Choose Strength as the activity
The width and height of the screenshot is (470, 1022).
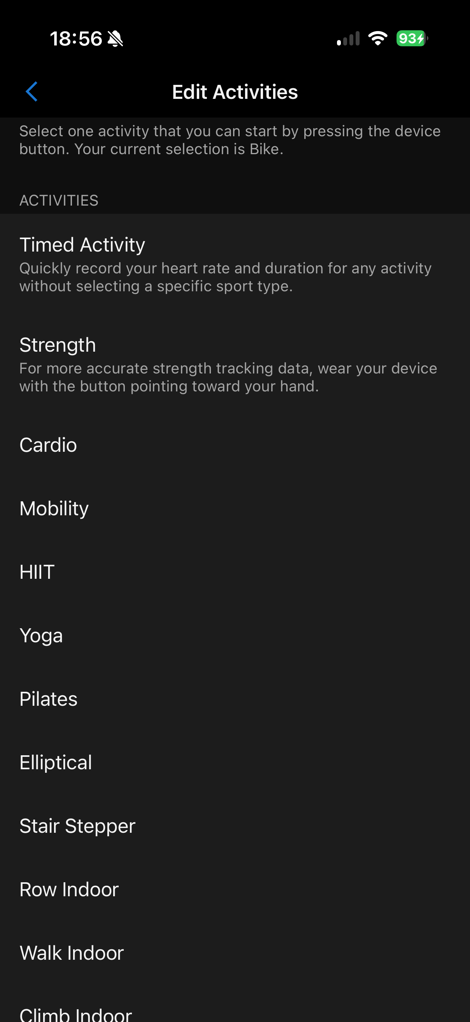[235, 364]
